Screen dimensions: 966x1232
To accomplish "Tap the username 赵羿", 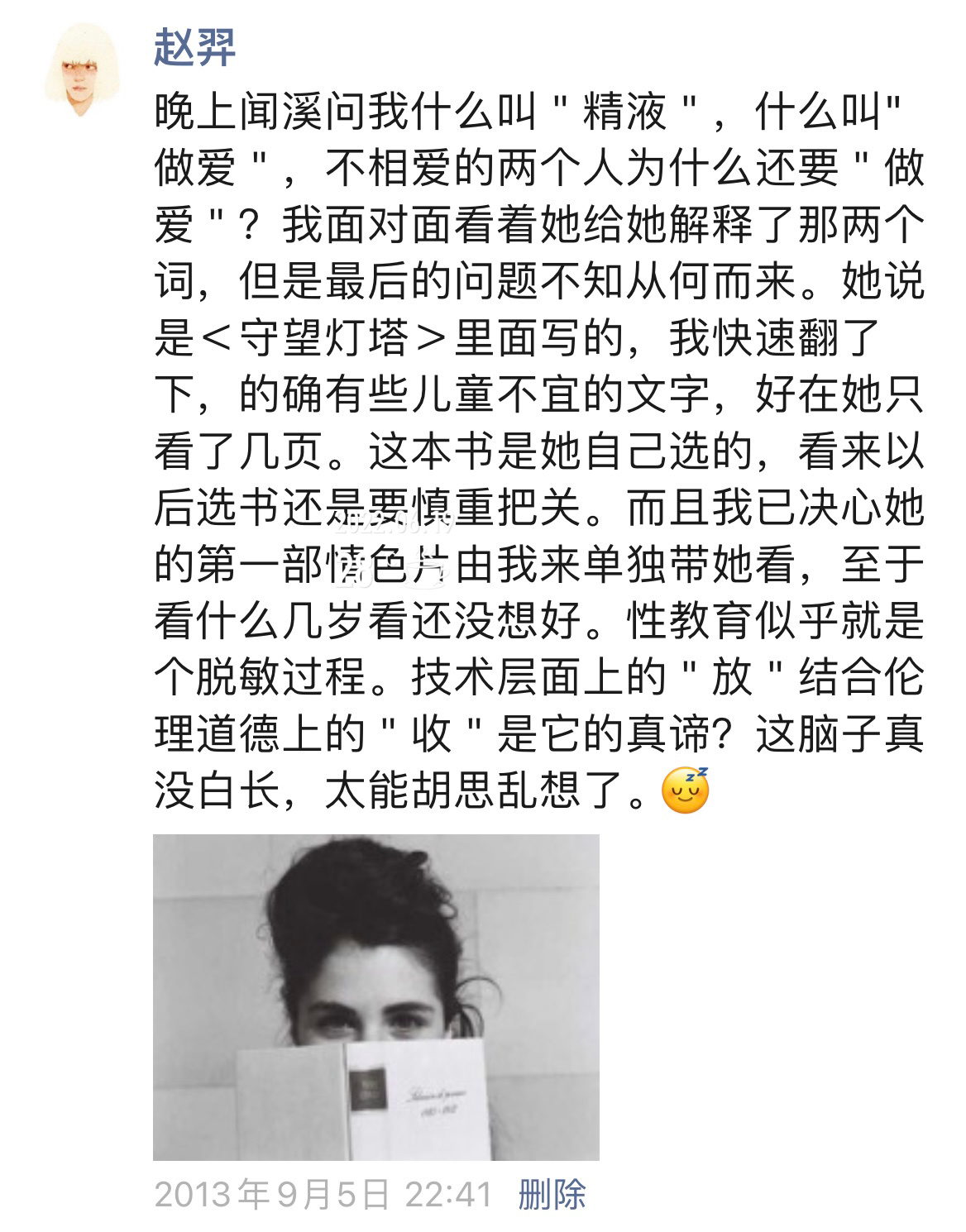I will point(195,47).
